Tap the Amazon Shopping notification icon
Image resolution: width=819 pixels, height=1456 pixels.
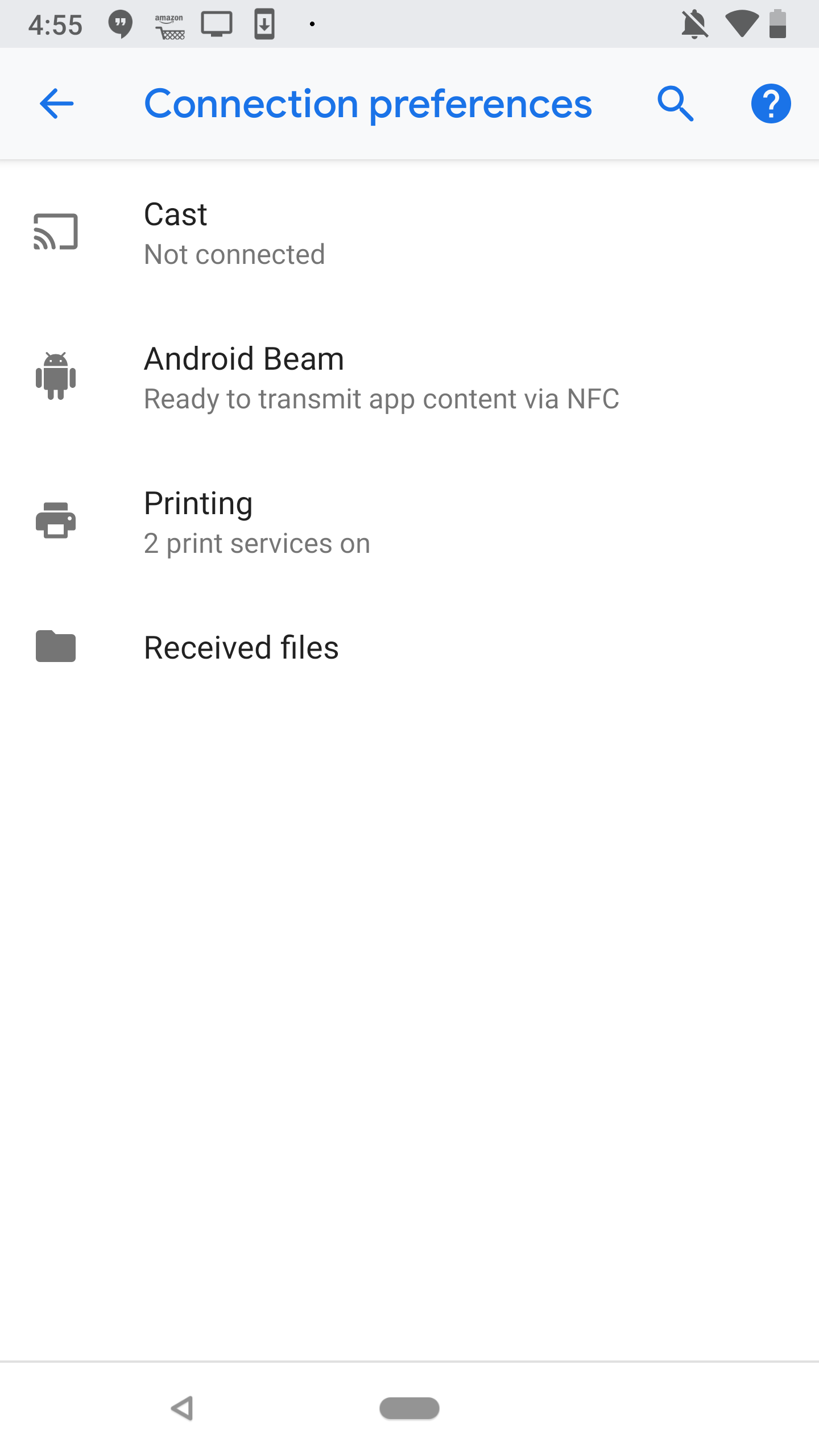[168, 24]
